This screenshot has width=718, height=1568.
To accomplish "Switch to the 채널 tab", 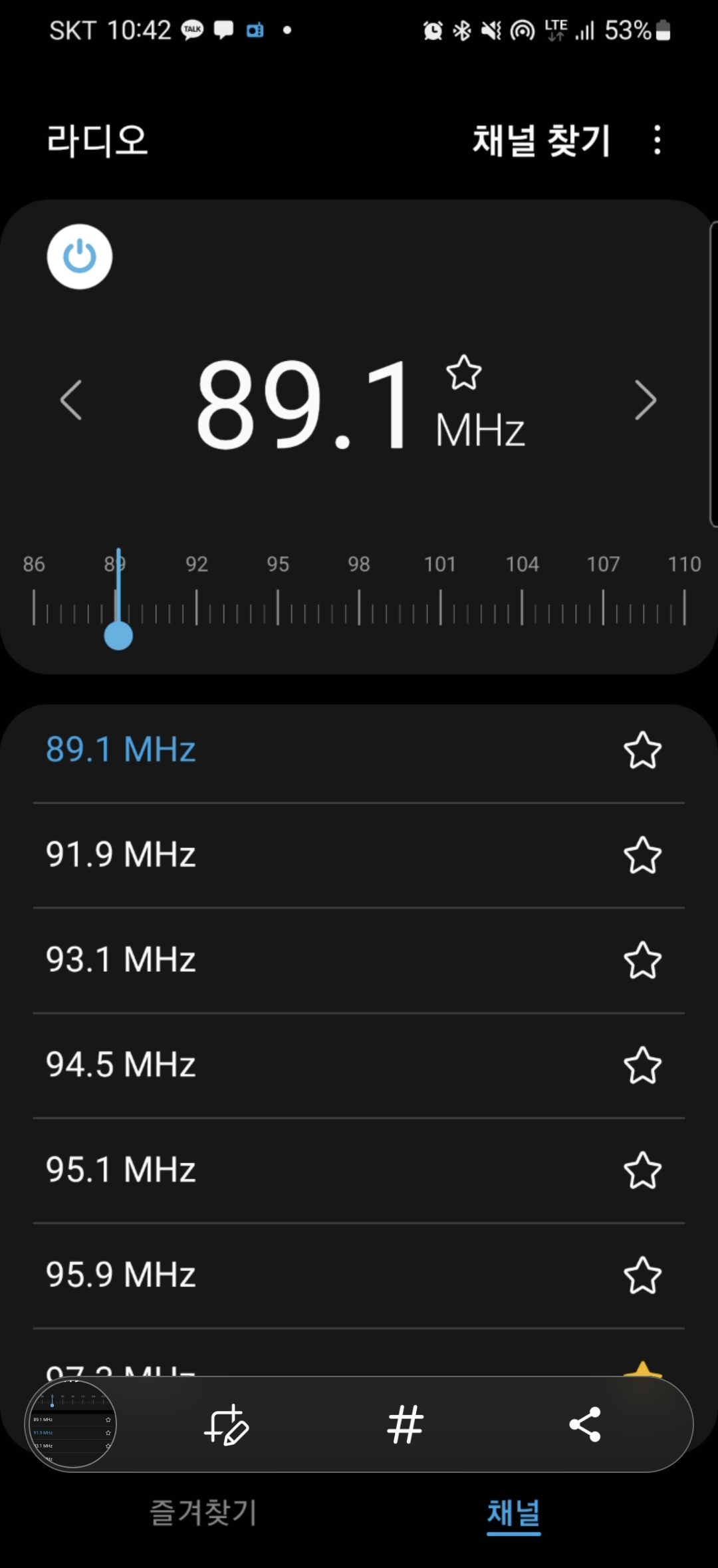I will pos(513,1513).
